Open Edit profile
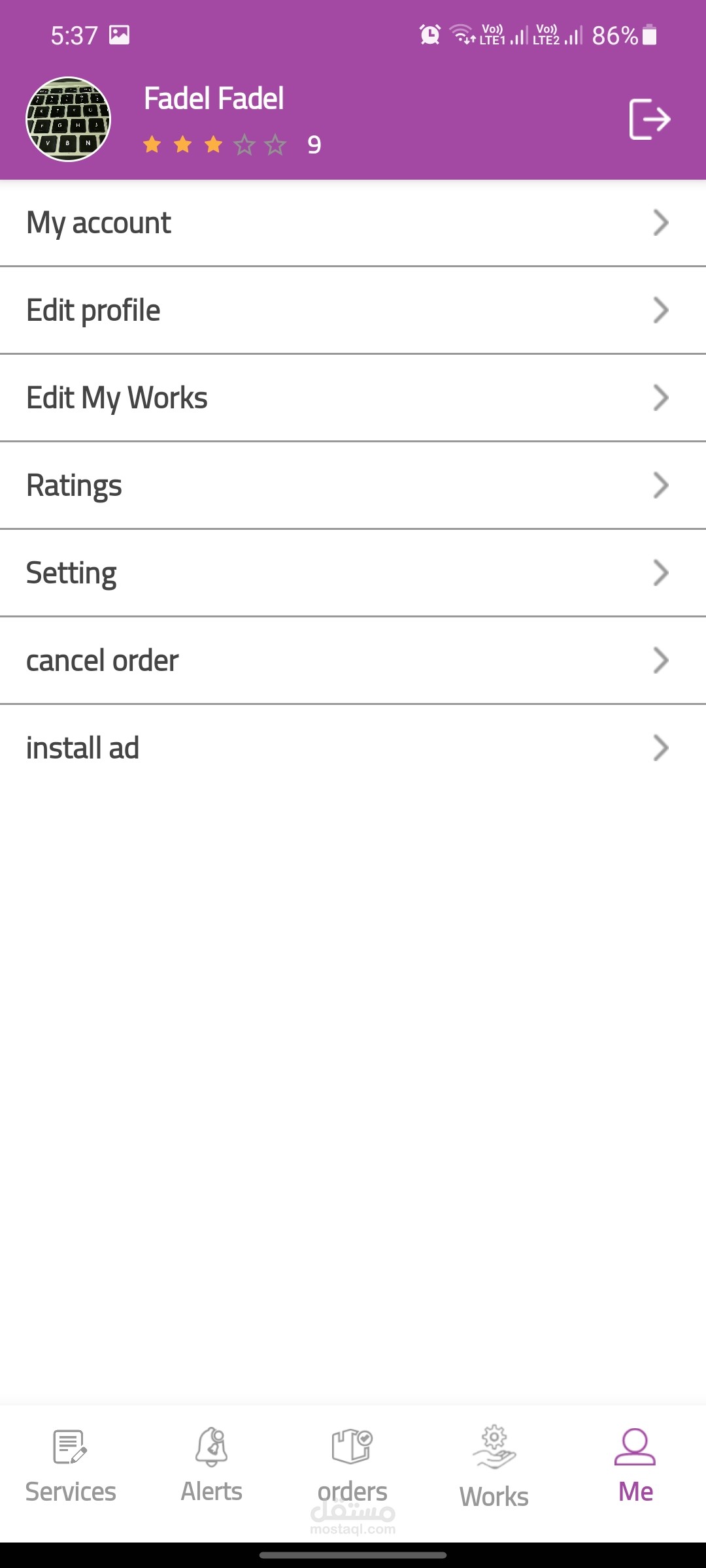The width and height of the screenshot is (706, 1568). pyautogui.click(x=353, y=310)
